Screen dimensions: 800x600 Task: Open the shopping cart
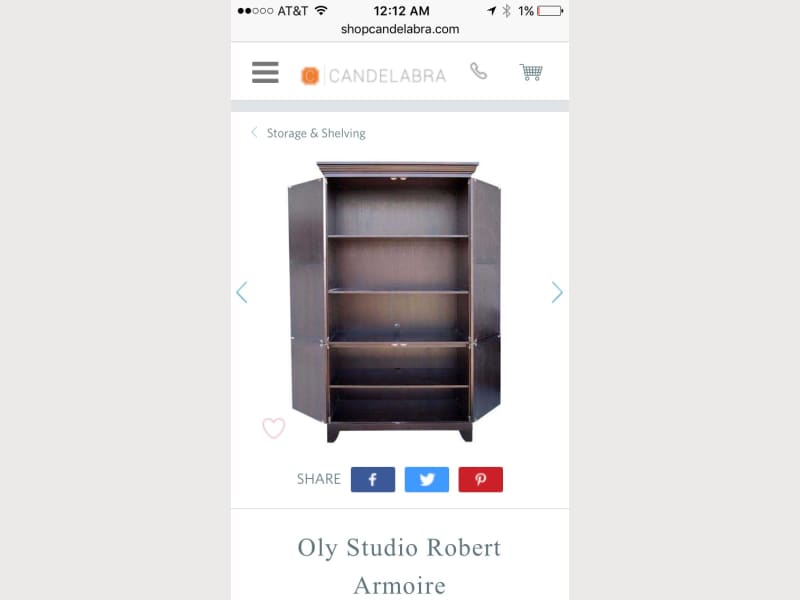(531, 72)
